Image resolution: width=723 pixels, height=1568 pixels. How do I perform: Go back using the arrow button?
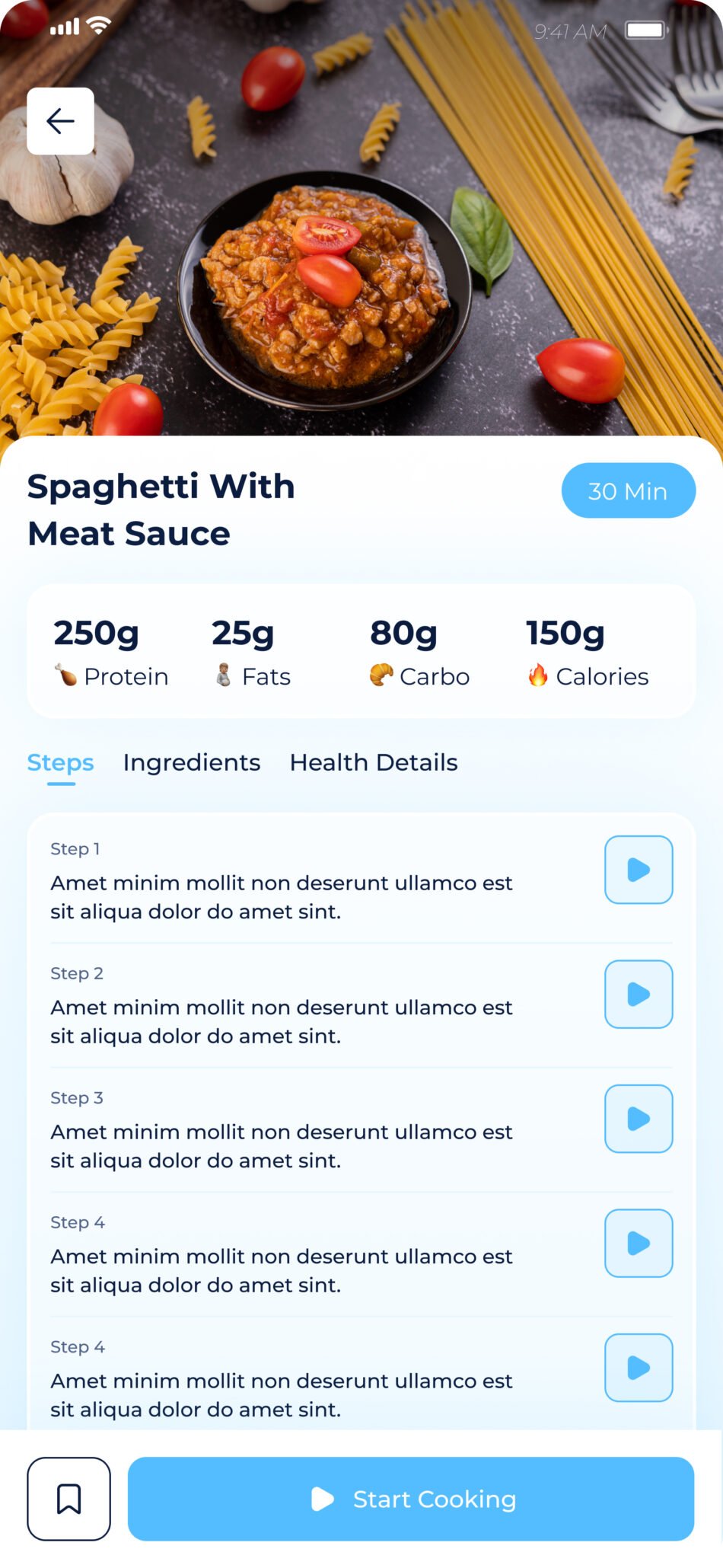tap(61, 121)
